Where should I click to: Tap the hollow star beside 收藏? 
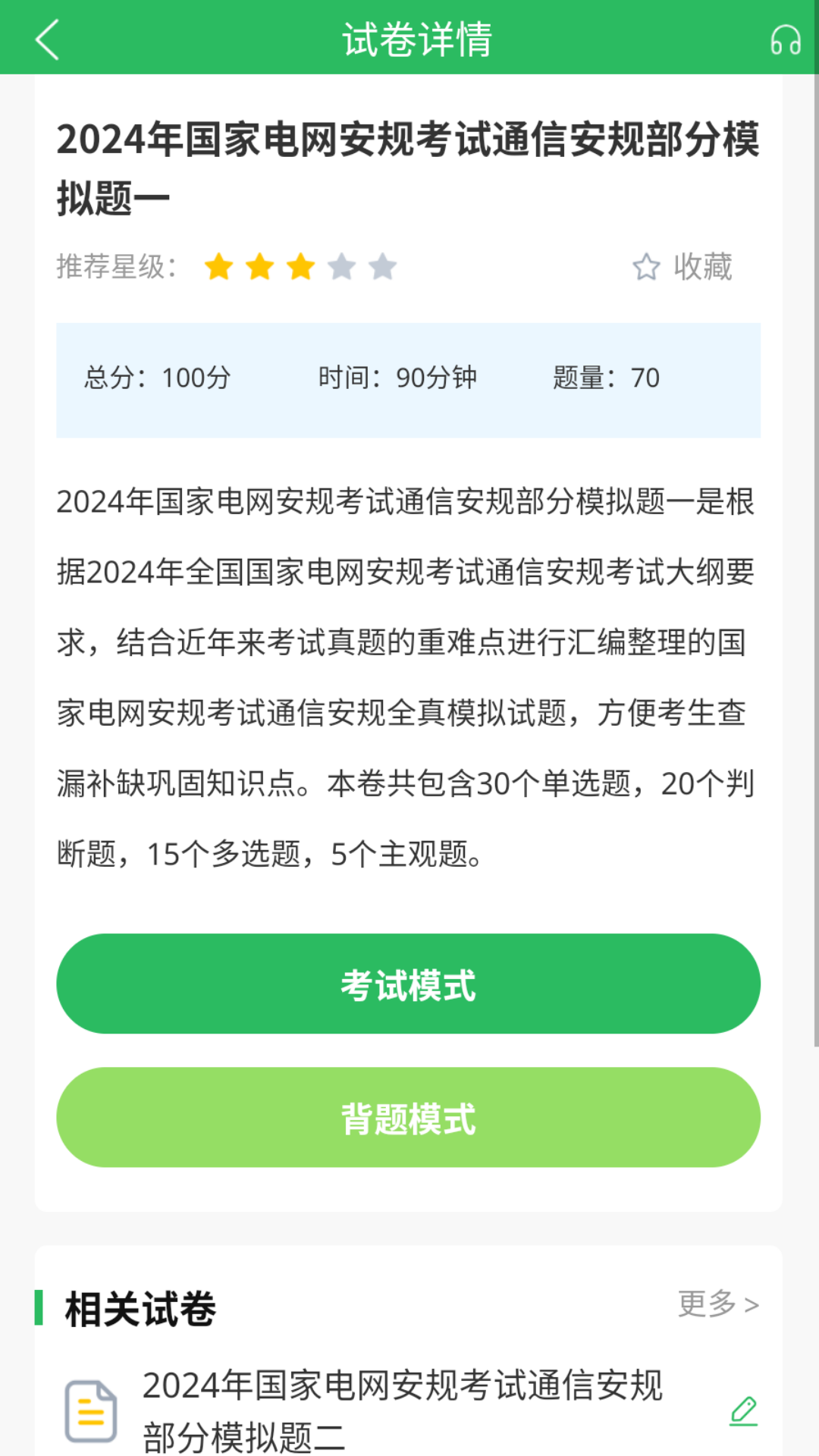pos(645,267)
